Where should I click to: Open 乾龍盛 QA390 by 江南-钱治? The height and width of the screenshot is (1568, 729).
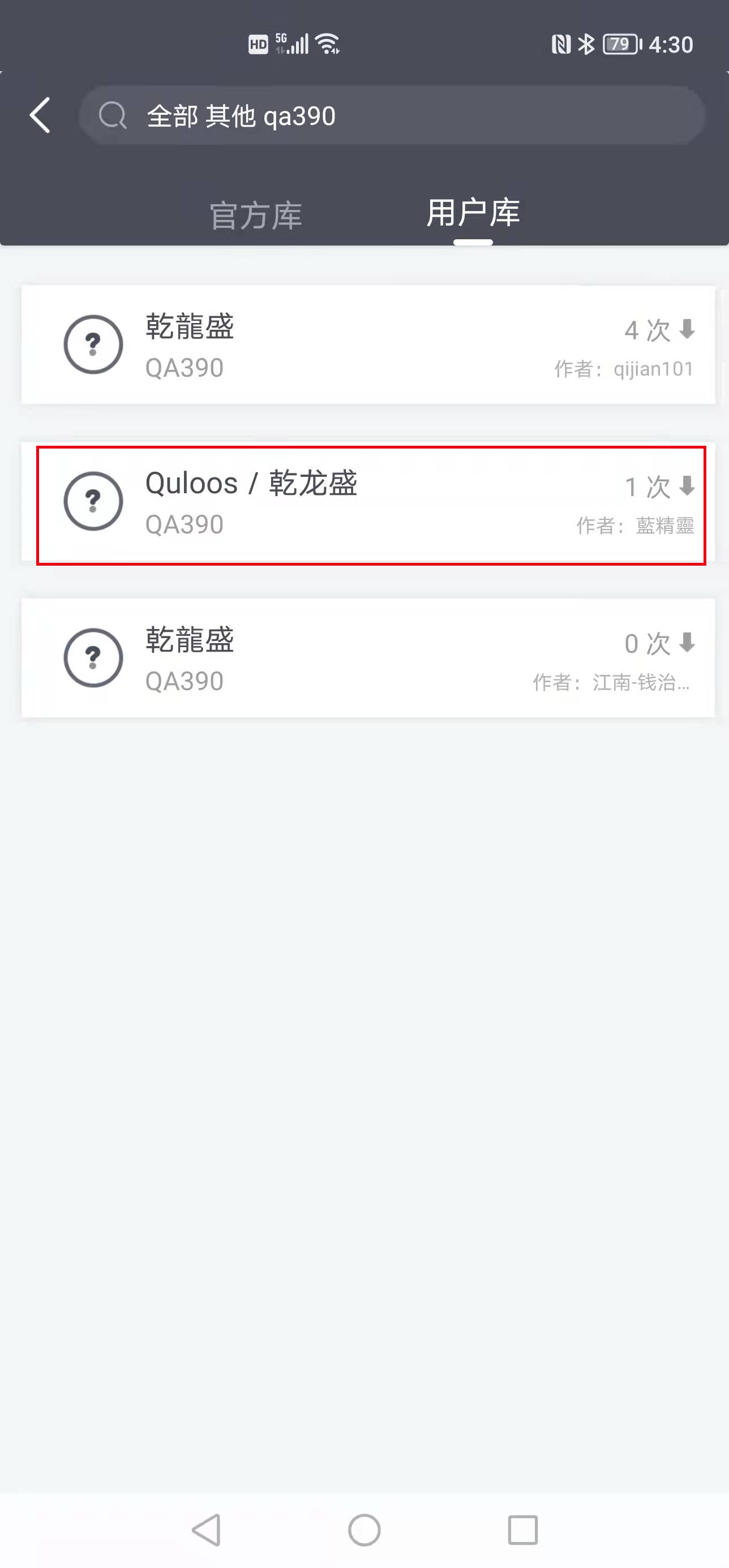(368, 658)
